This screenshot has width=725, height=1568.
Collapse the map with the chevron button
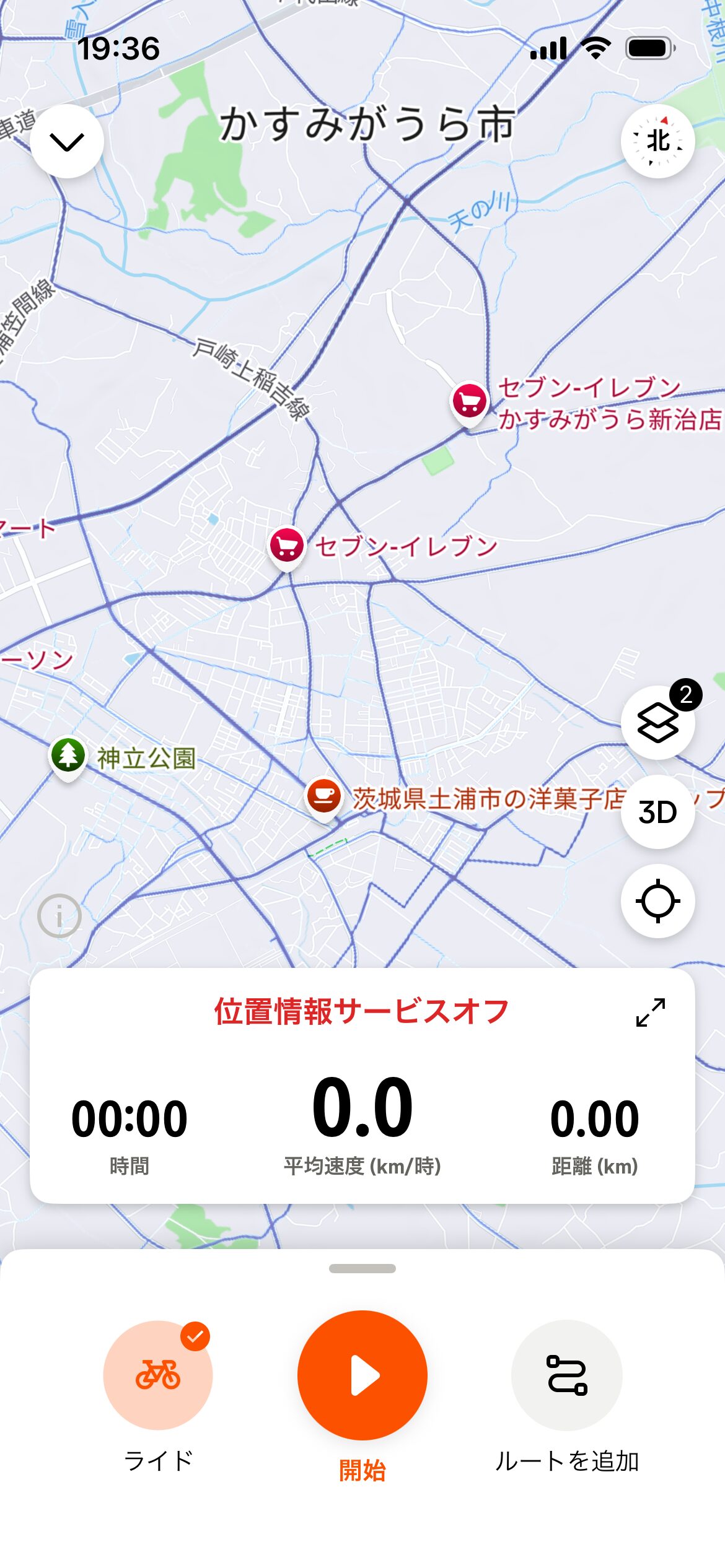tap(67, 140)
